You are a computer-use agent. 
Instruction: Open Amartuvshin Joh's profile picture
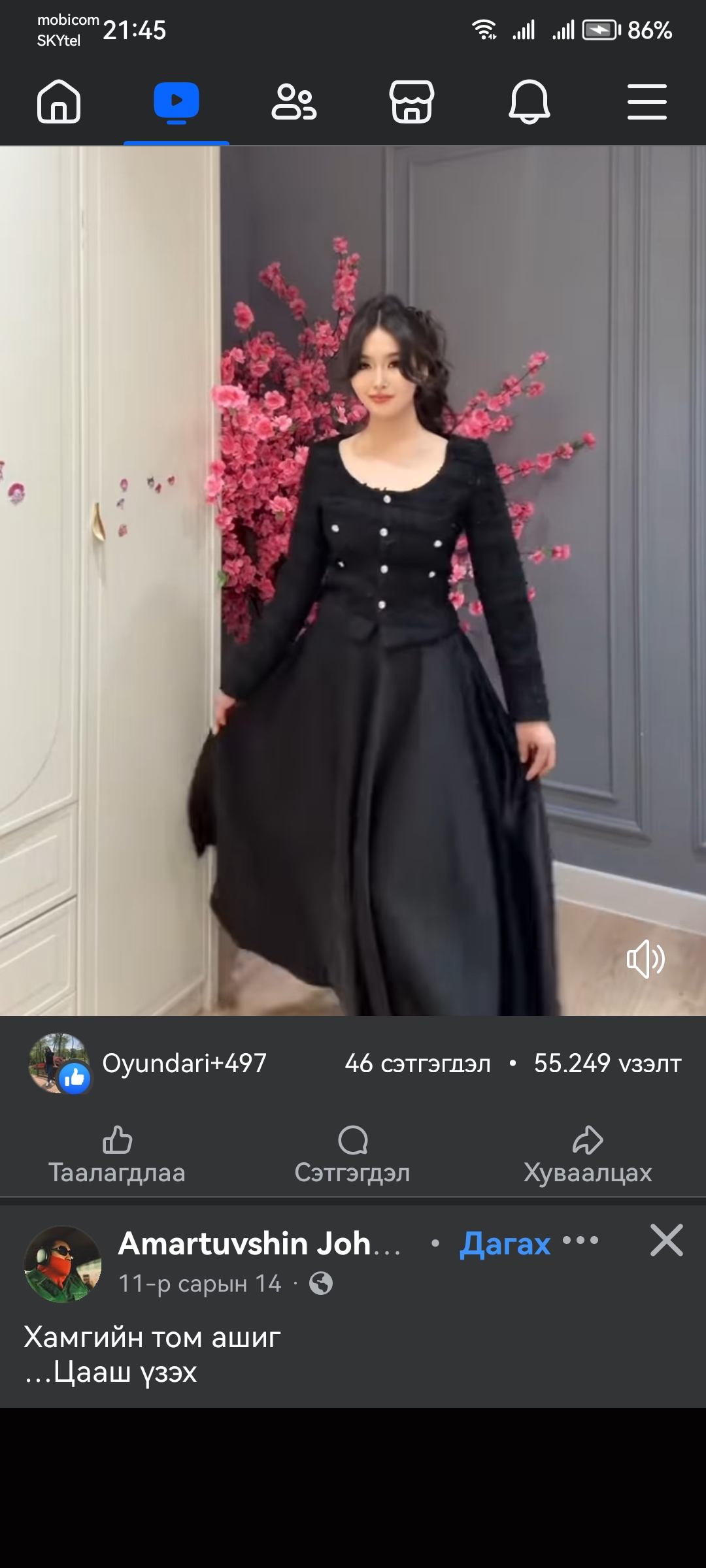[63, 1264]
